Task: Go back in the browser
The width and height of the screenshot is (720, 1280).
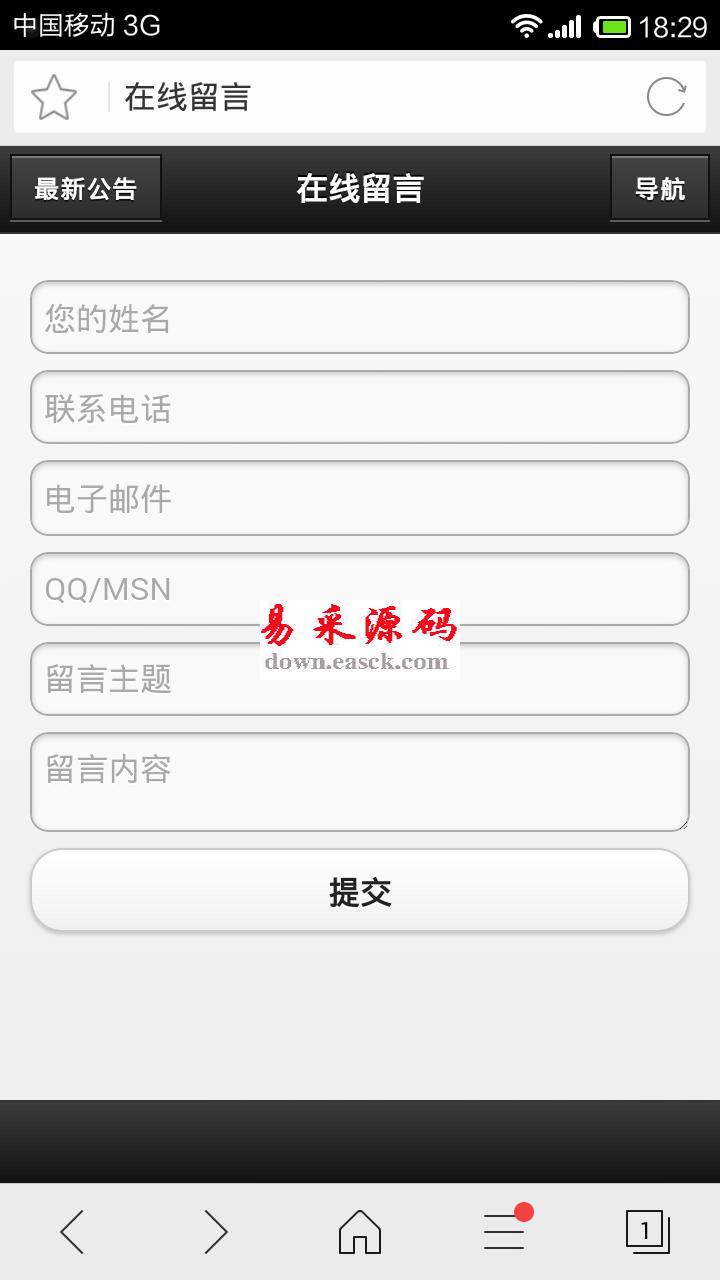Action: (x=72, y=1231)
